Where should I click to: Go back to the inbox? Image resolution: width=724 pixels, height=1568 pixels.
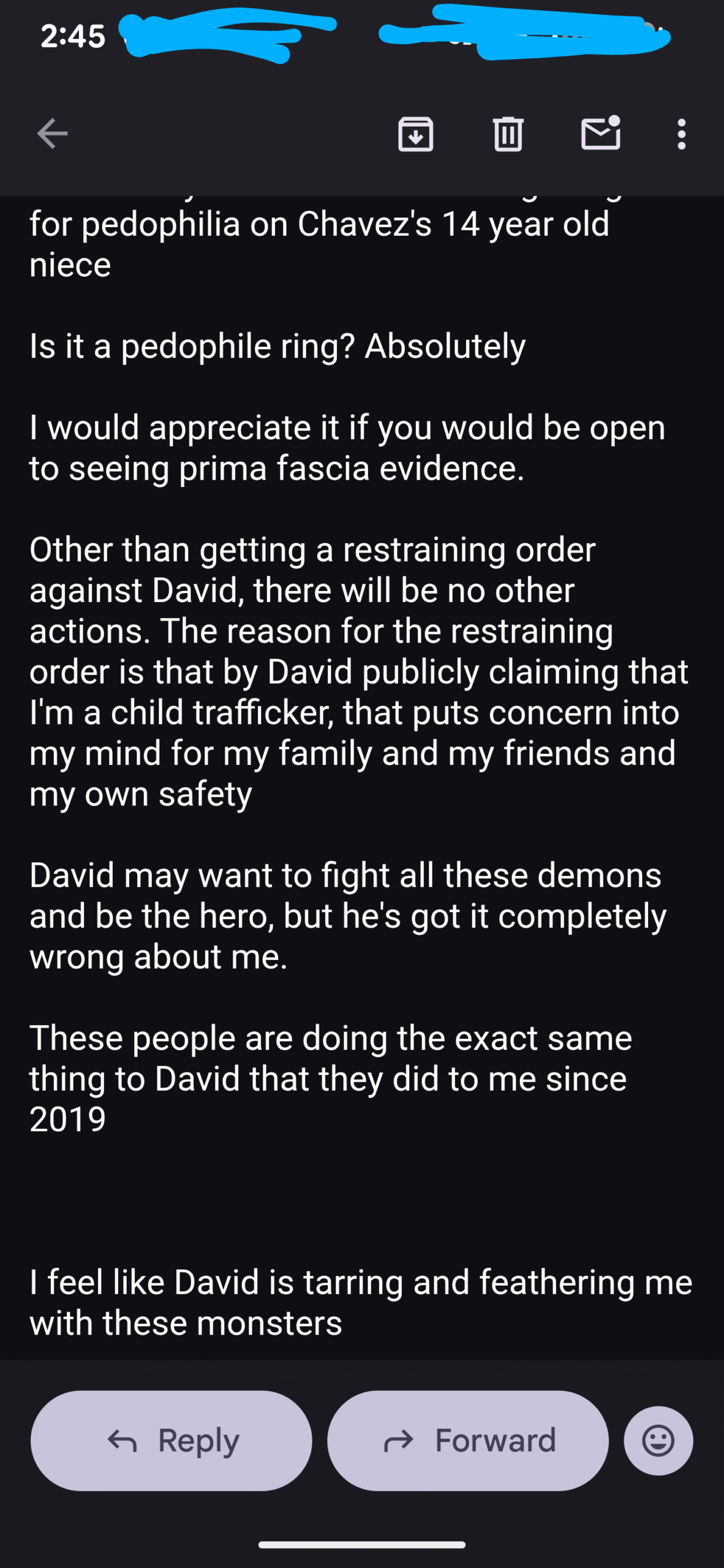pos(52,134)
